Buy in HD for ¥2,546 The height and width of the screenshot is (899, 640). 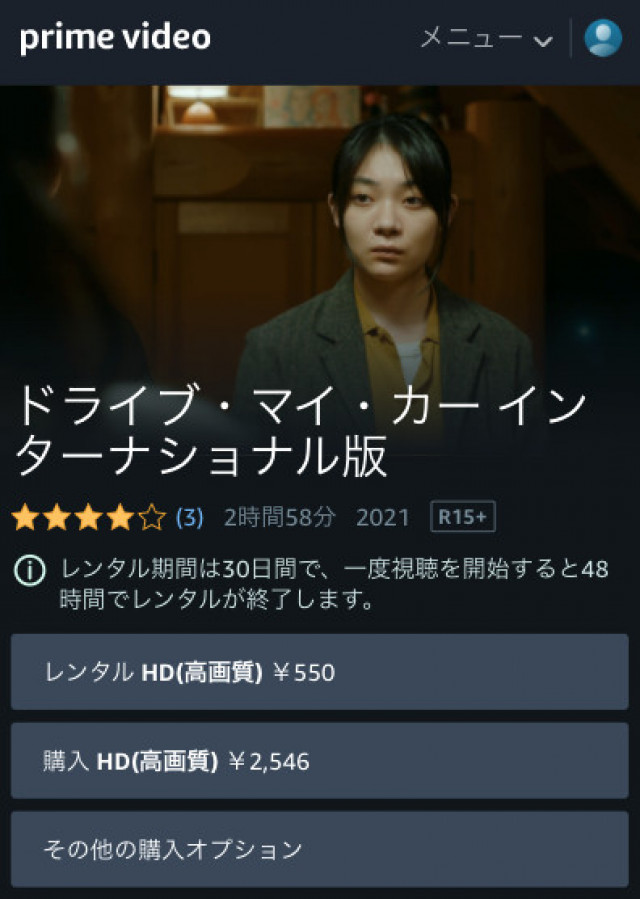[x=320, y=761]
